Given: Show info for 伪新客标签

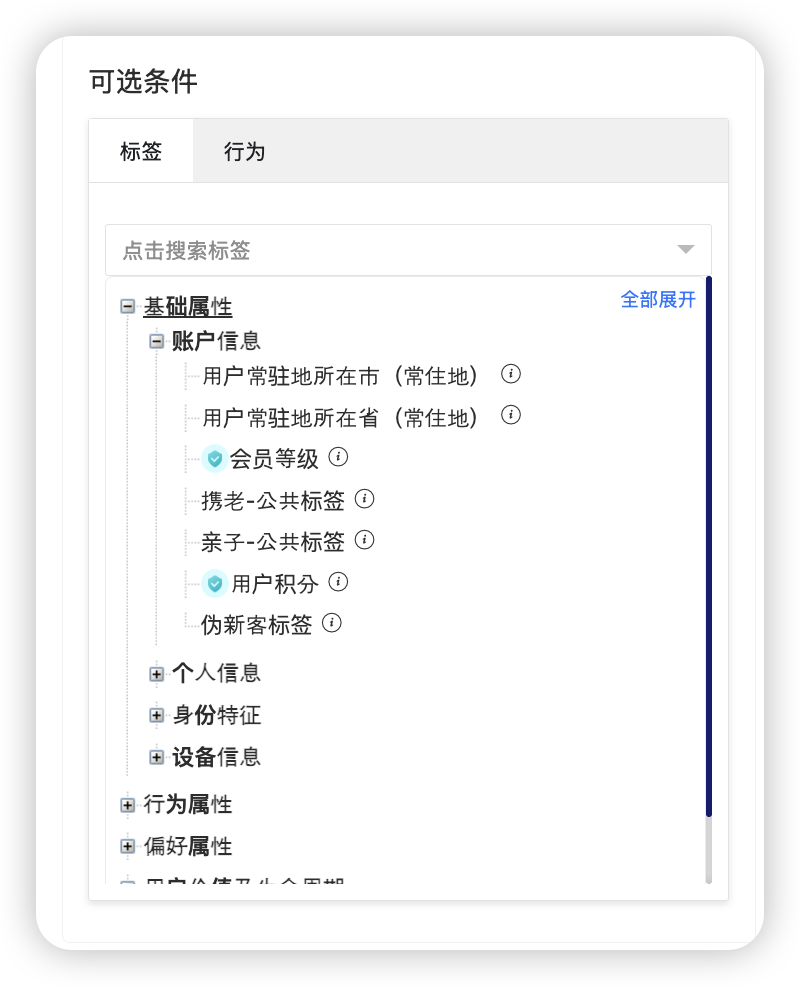Looking at the screenshot, I should (x=332, y=623).
